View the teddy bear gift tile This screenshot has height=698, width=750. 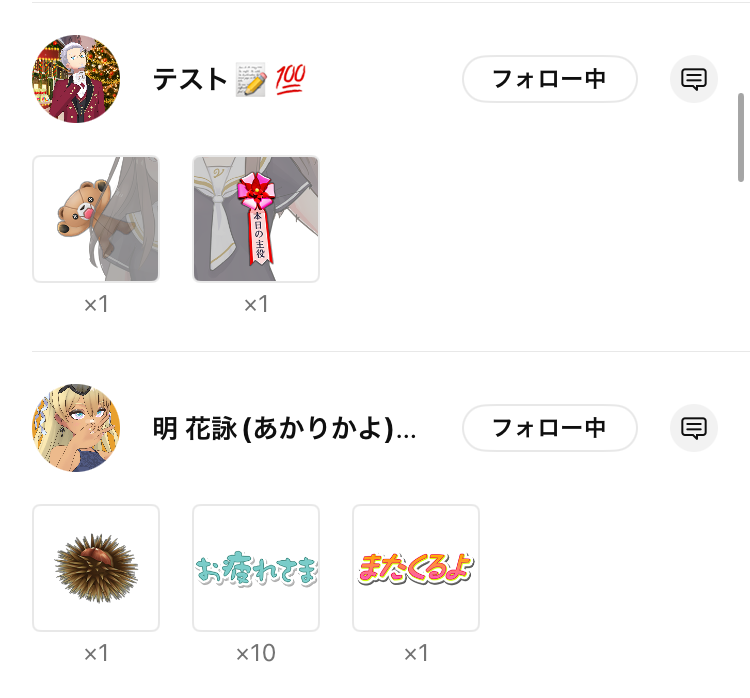tap(96, 219)
